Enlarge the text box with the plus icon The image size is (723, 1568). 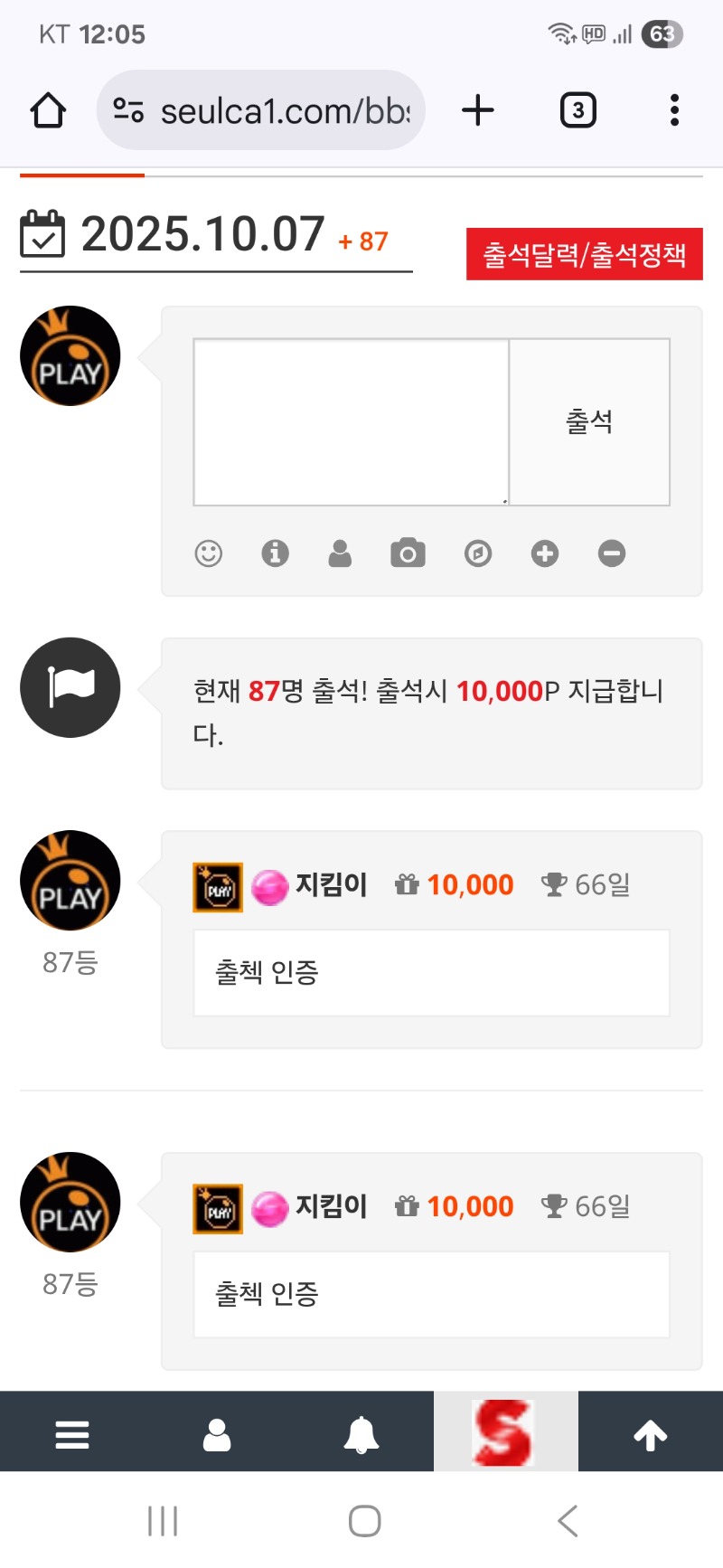pyautogui.click(x=545, y=553)
